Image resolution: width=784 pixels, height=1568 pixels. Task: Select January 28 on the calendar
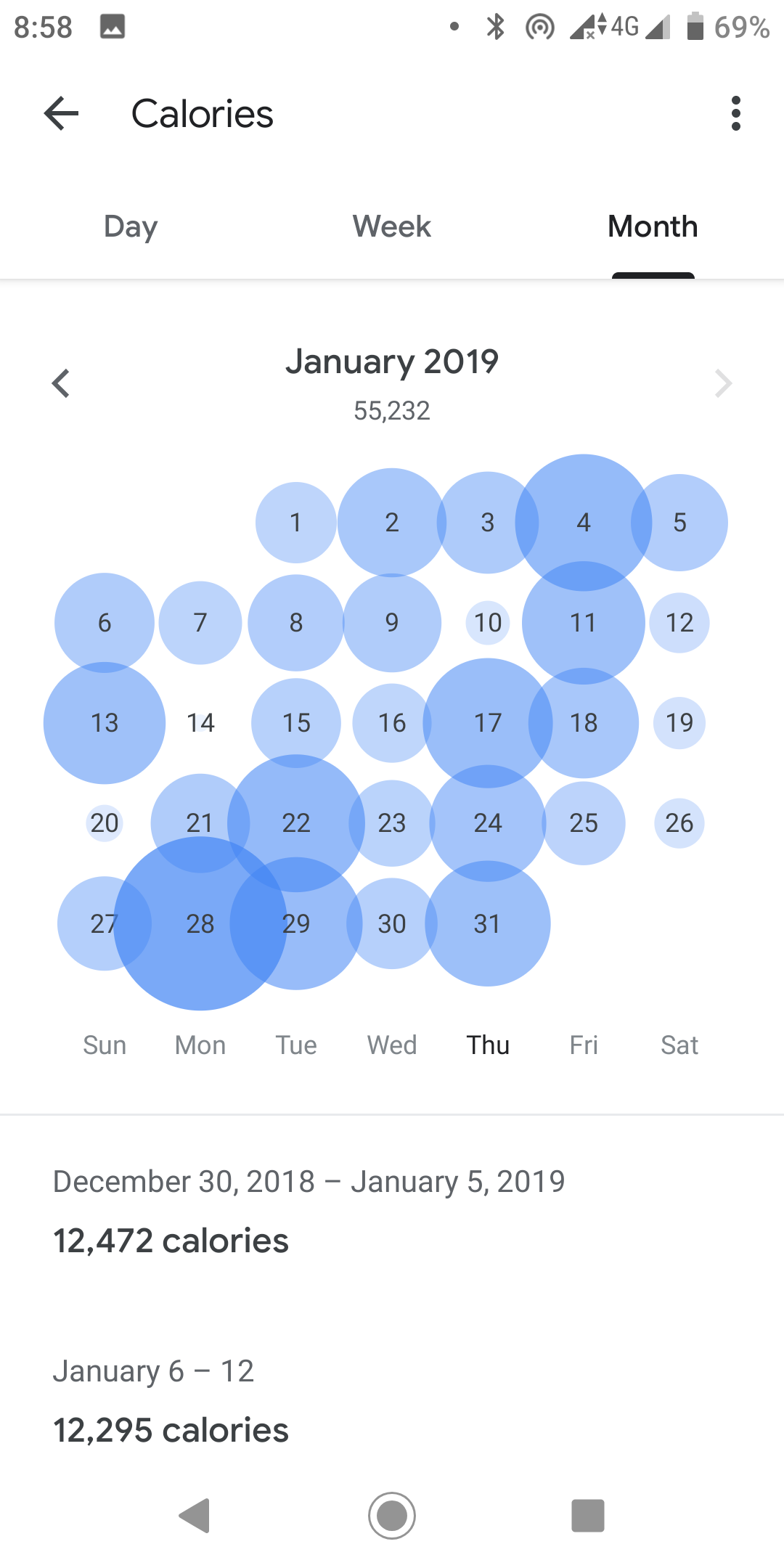click(200, 923)
